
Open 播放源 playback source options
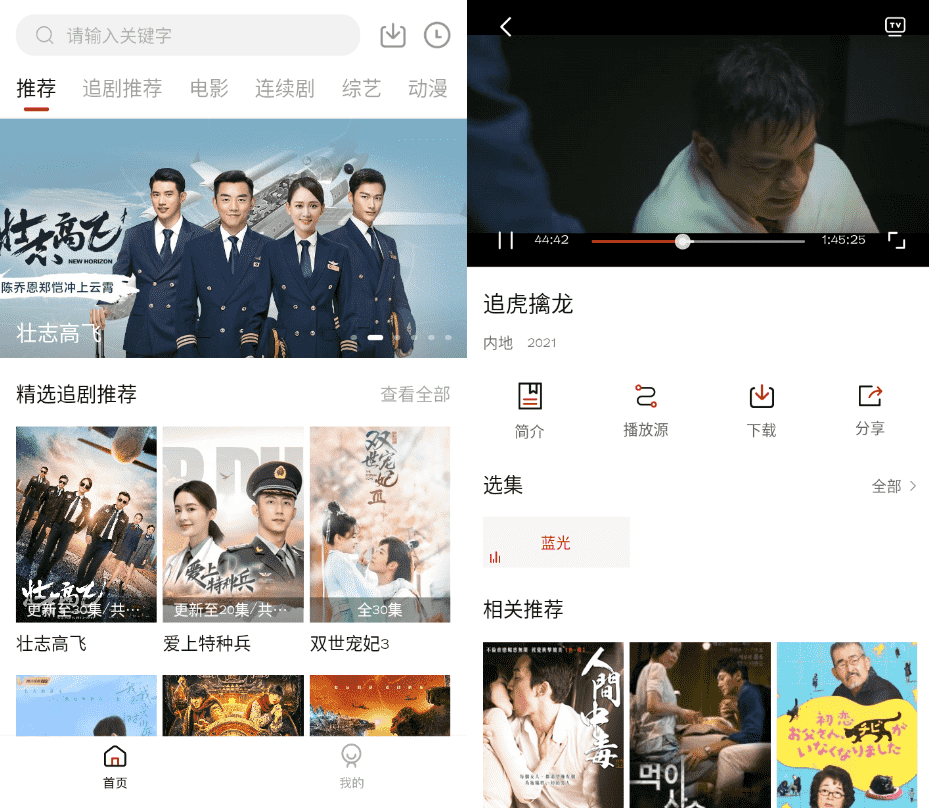point(645,410)
